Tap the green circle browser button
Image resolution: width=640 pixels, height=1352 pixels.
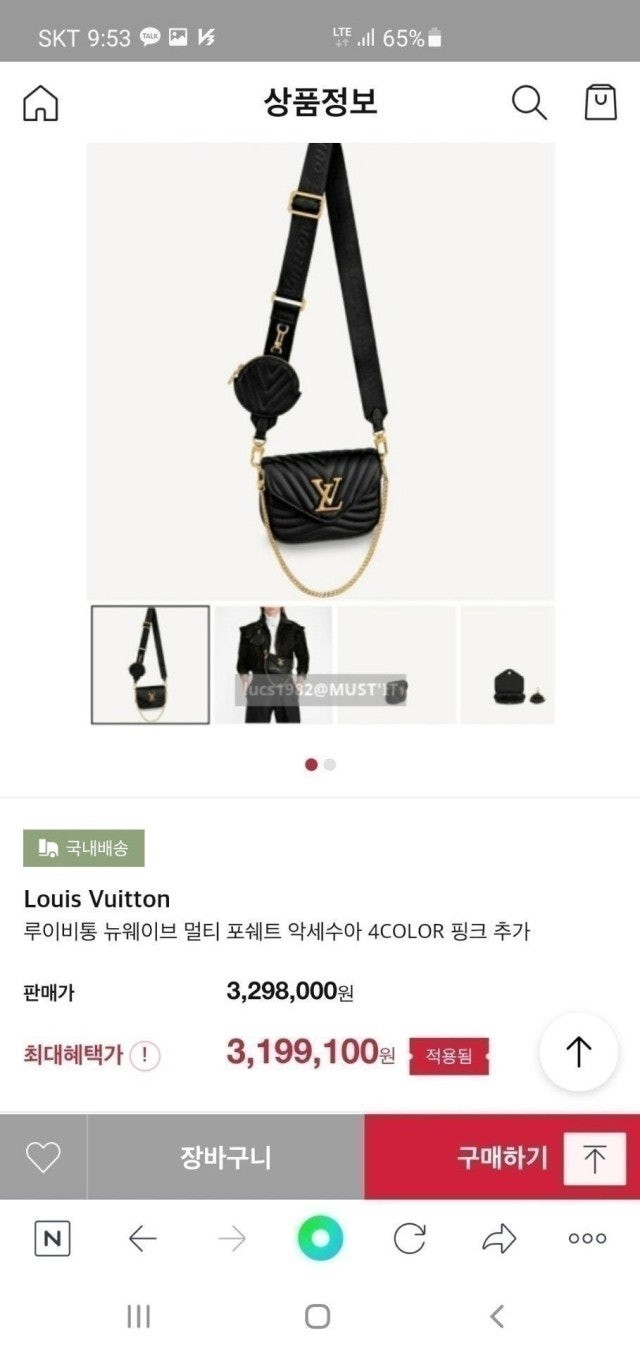320,1240
